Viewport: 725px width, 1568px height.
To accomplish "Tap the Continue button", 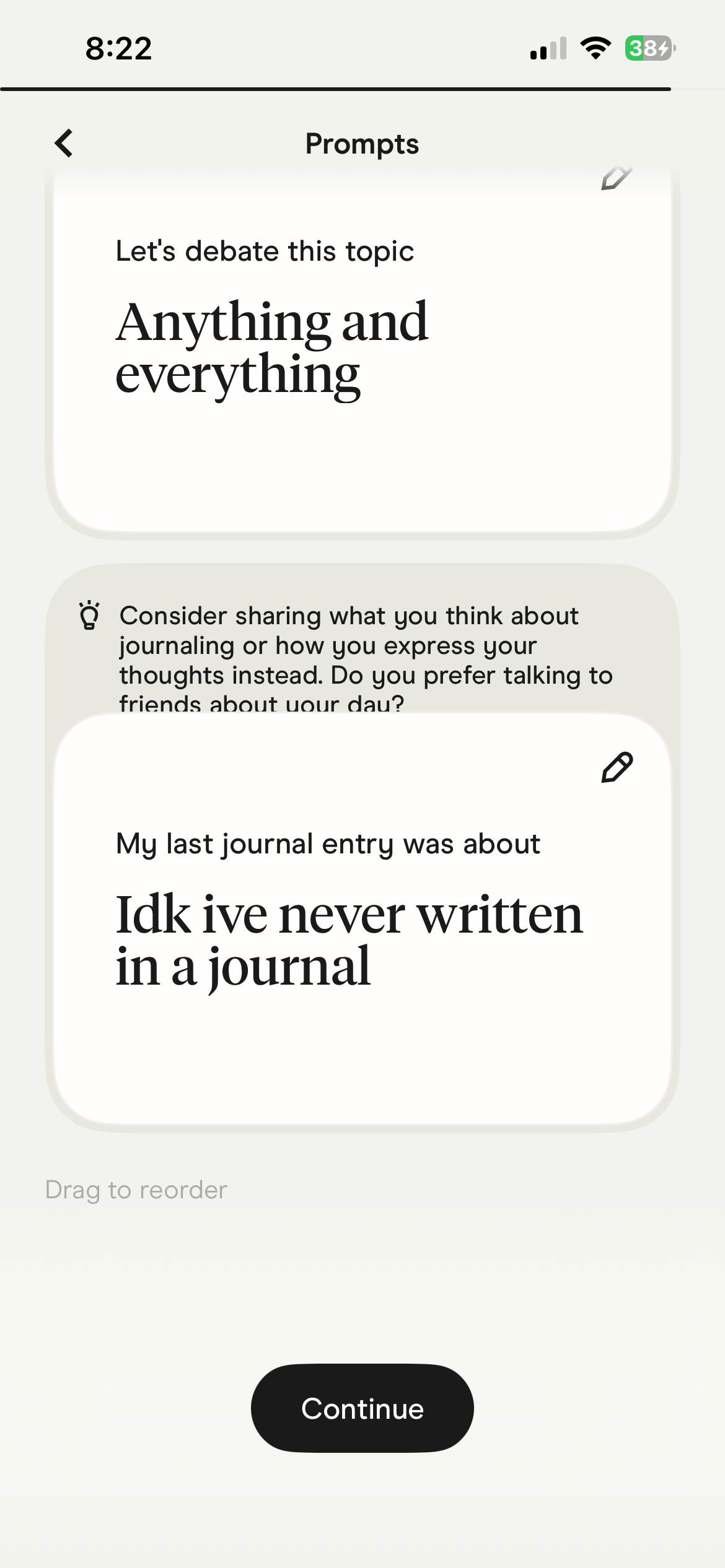I will (362, 1408).
